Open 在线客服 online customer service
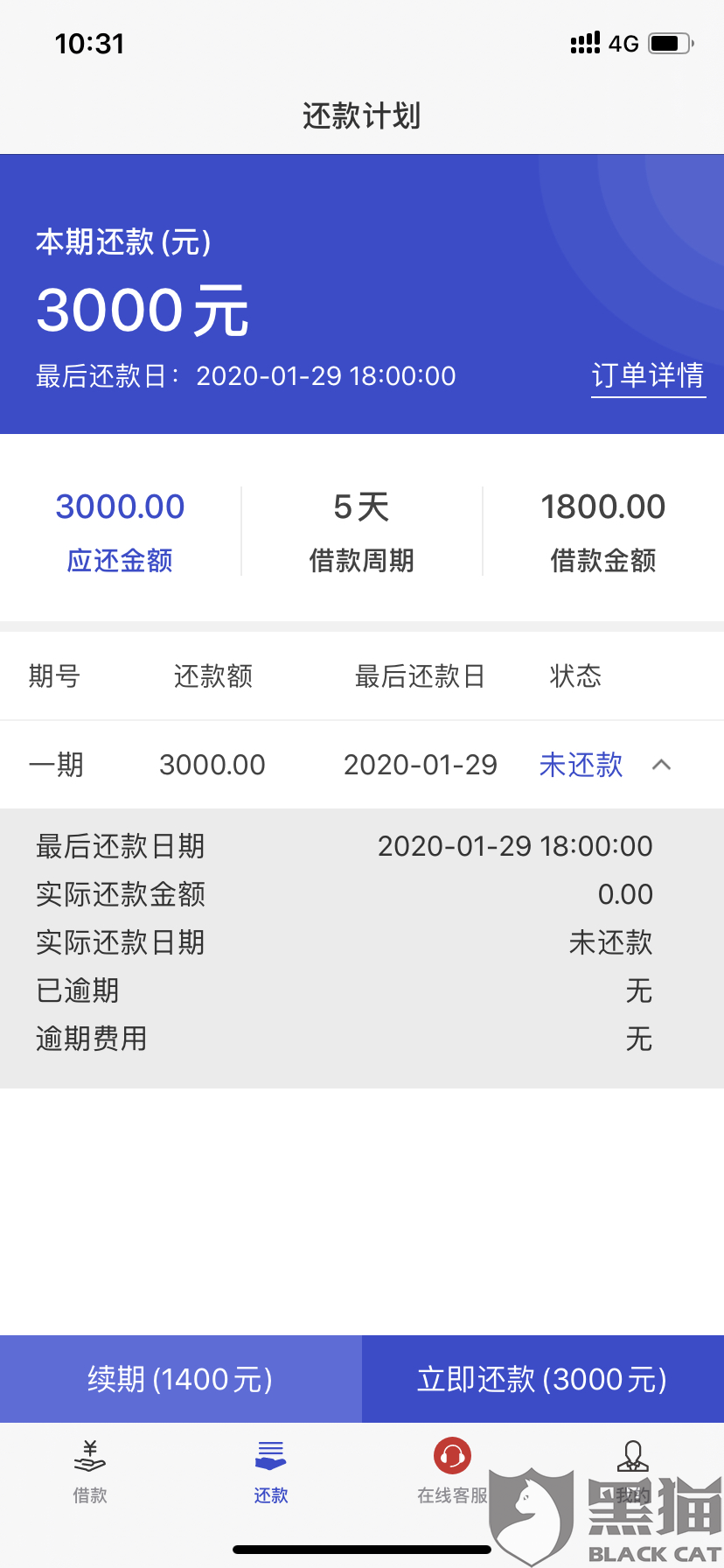Image resolution: width=724 pixels, height=1568 pixels. [x=452, y=1472]
